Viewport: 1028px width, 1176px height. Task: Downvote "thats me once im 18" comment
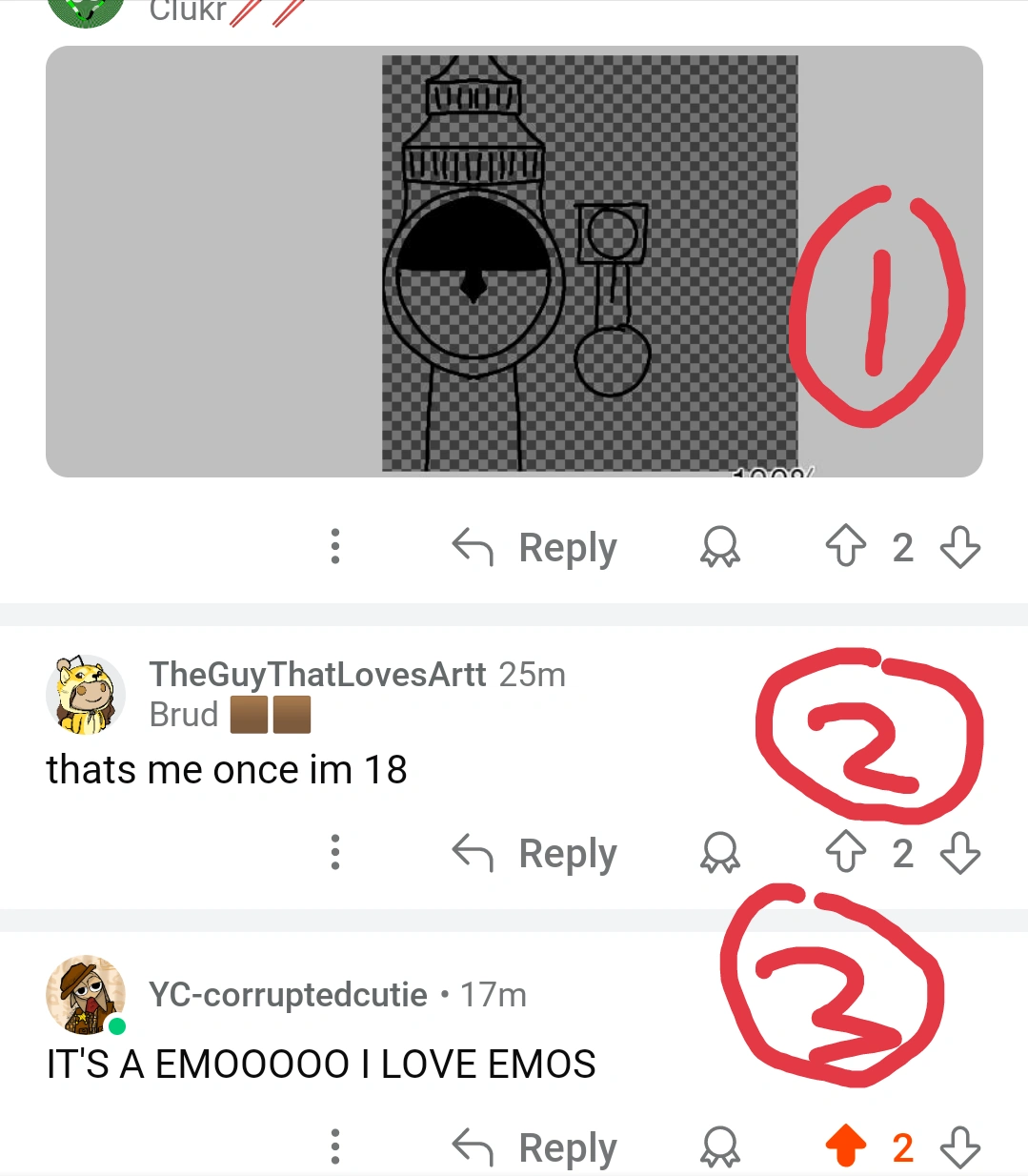959,852
